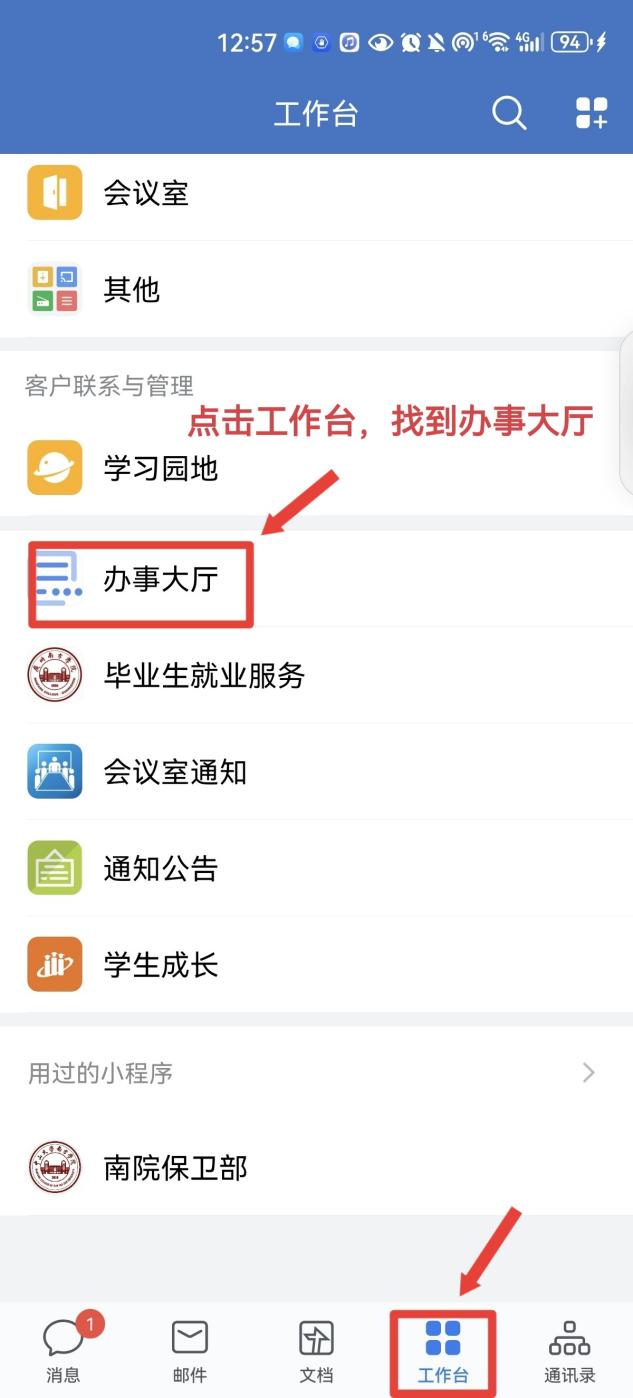Launch 南院保卫部 mini program
This screenshot has width=633, height=1398.
174,1168
